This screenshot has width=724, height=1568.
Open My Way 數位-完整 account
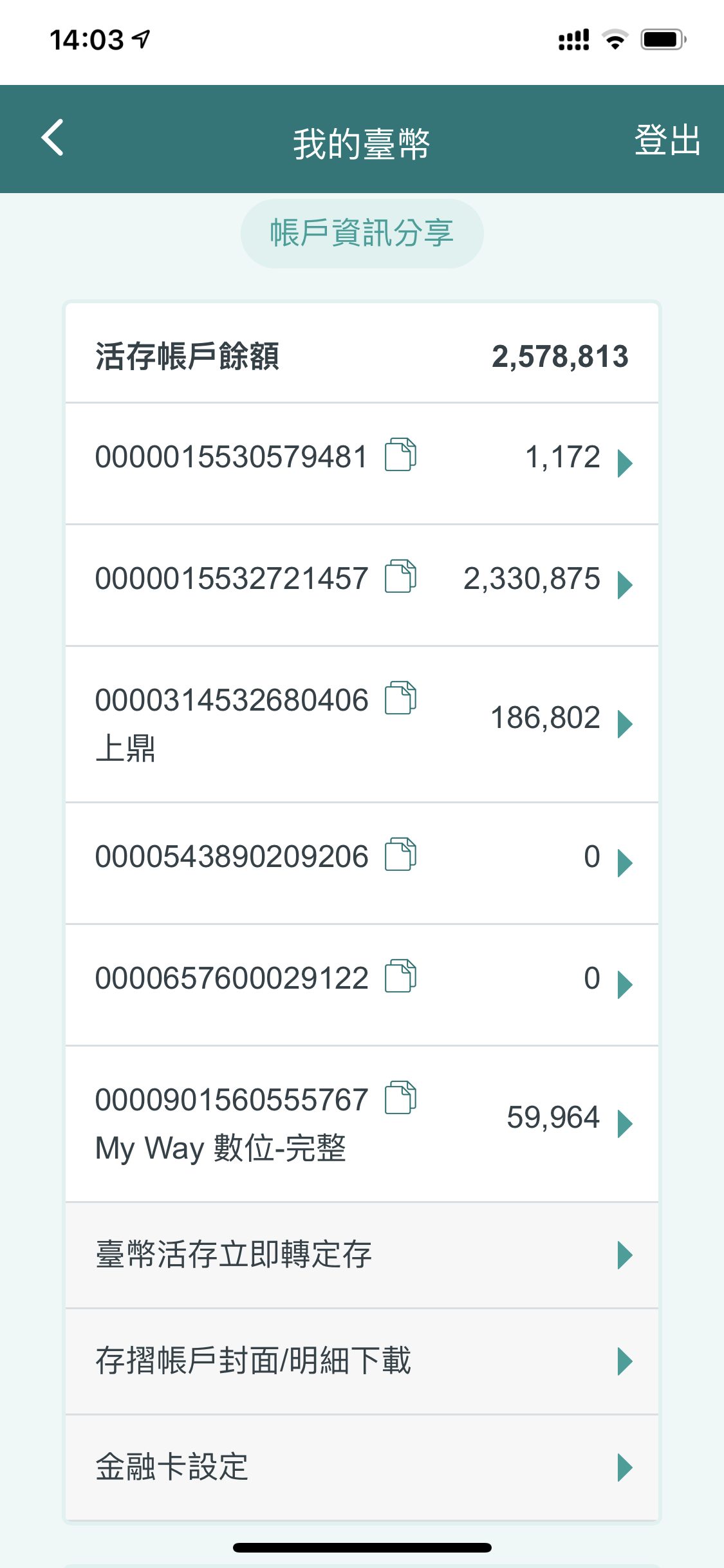[x=624, y=1123]
